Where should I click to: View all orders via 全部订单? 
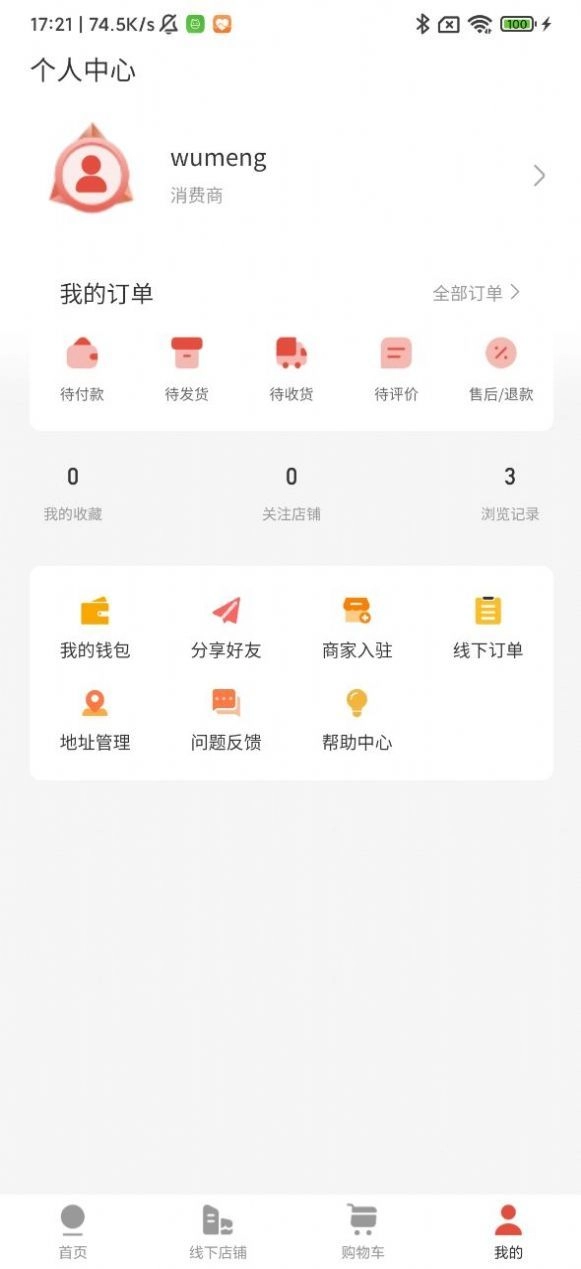476,293
